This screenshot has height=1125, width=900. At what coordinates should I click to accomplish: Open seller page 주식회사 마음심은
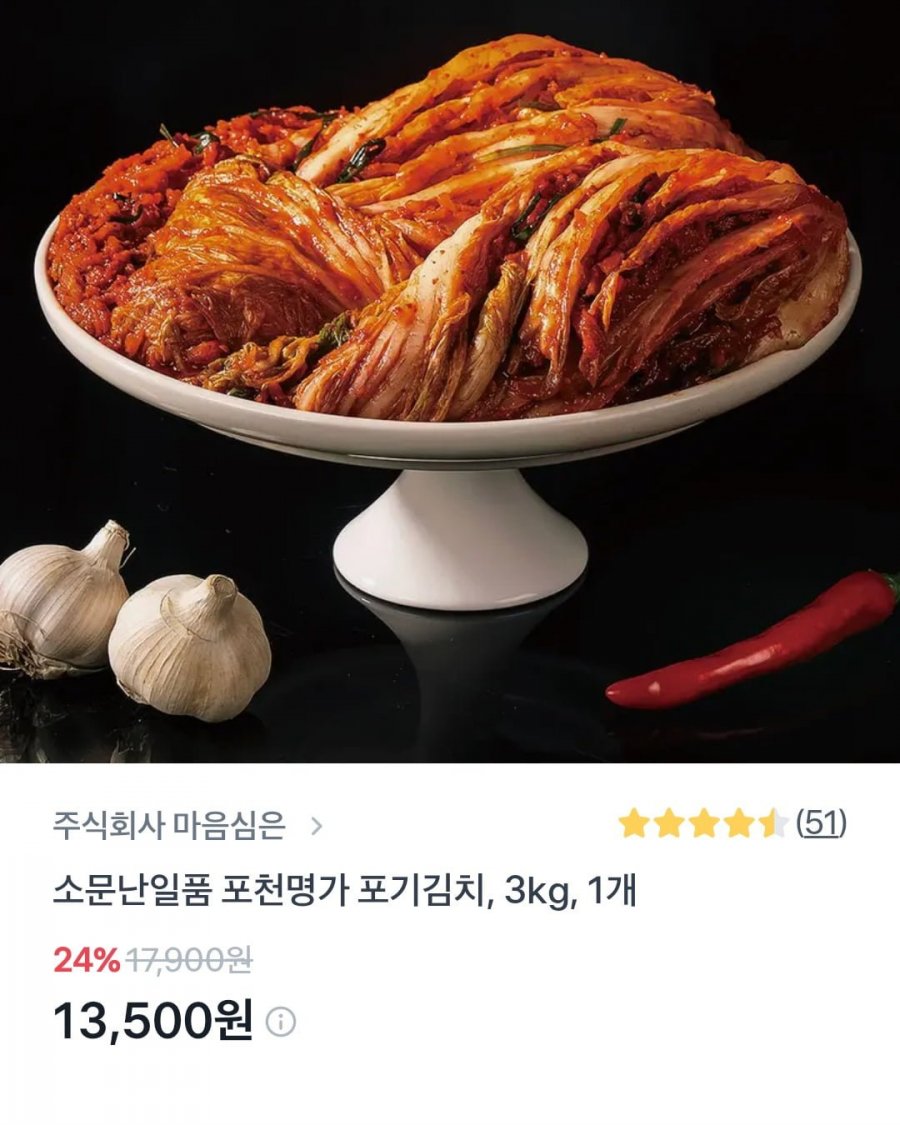pos(187,825)
